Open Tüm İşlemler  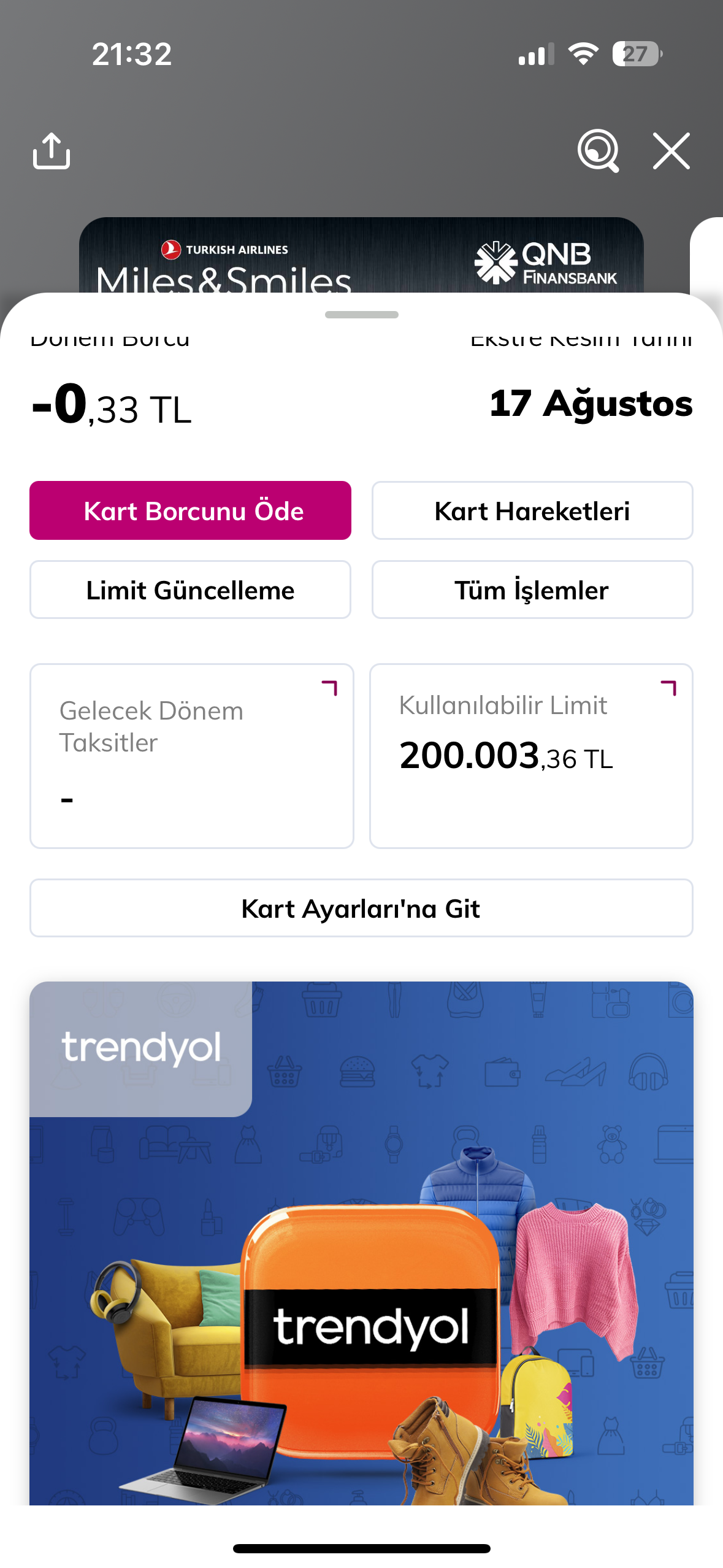[x=532, y=590]
